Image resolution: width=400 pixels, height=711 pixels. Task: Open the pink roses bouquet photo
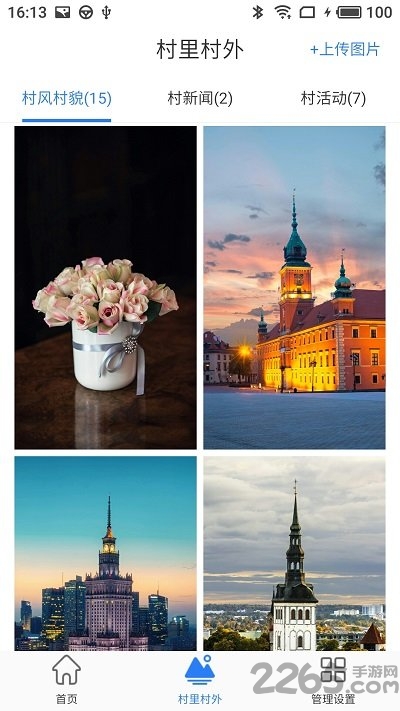coord(106,287)
